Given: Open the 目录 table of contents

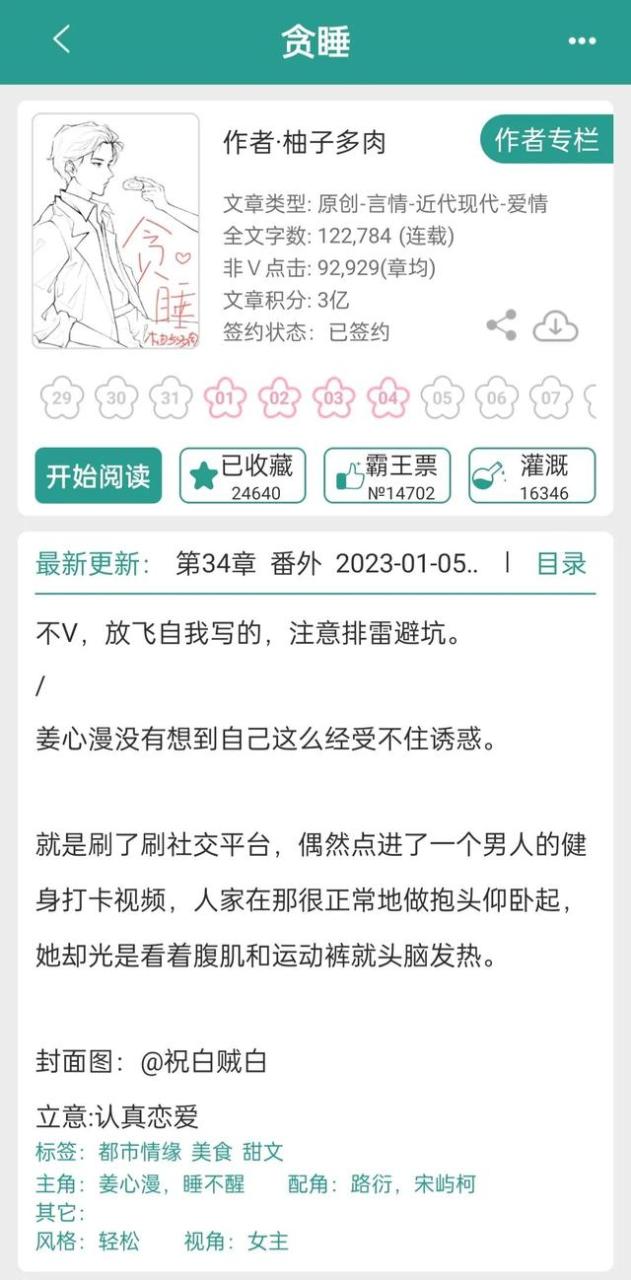Looking at the screenshot, I should coord(561,564).
